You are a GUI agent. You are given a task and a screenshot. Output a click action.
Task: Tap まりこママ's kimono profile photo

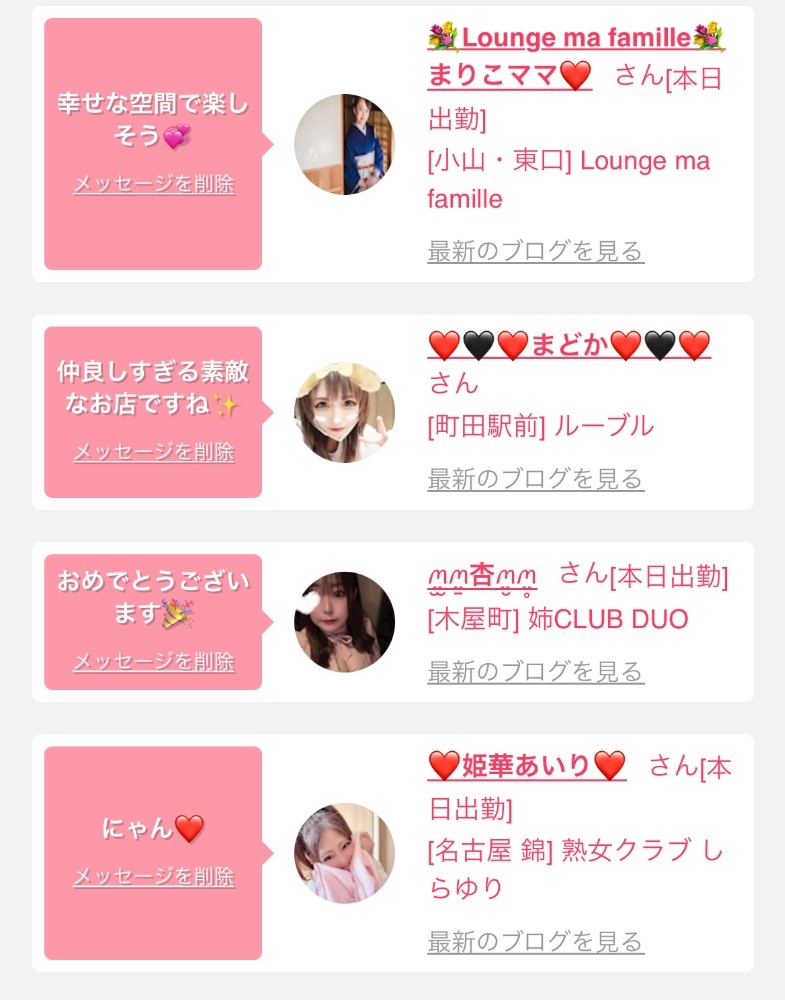(x=344, y=145)
